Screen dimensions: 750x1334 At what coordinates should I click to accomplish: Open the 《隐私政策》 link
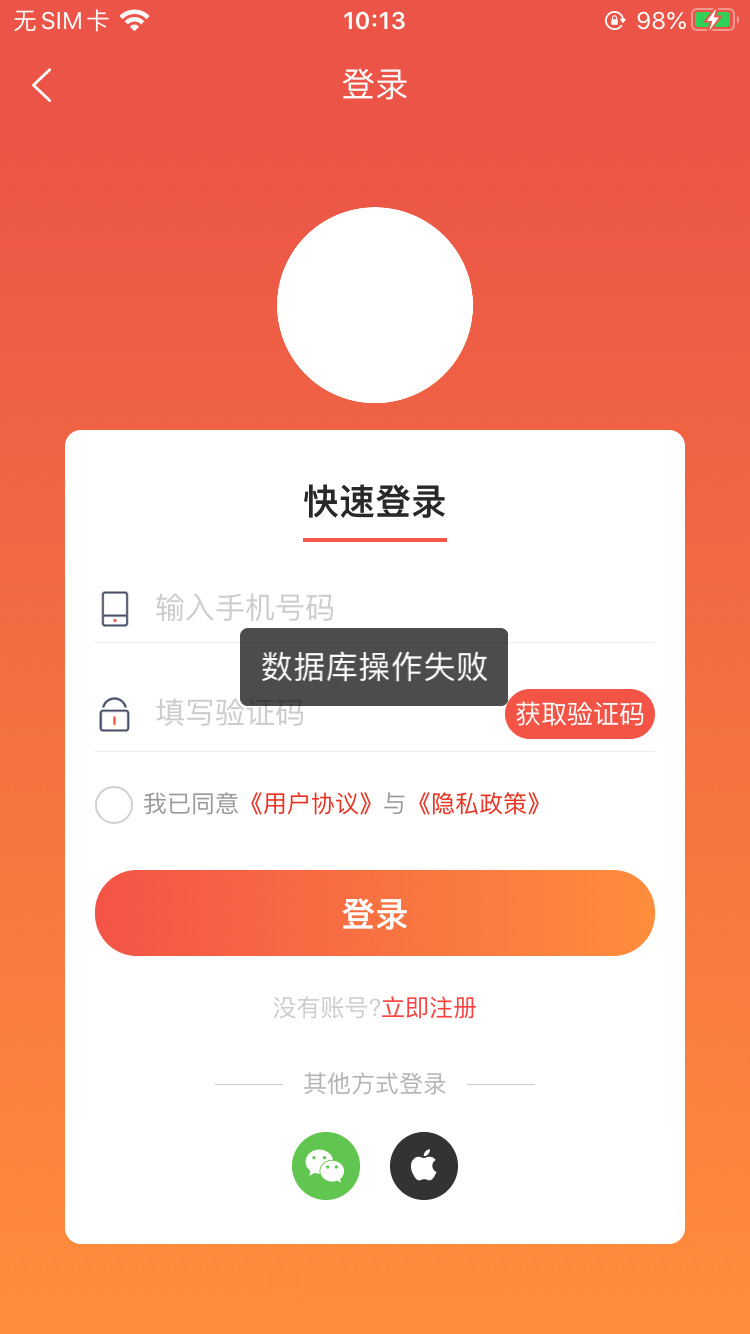[480, 804]
